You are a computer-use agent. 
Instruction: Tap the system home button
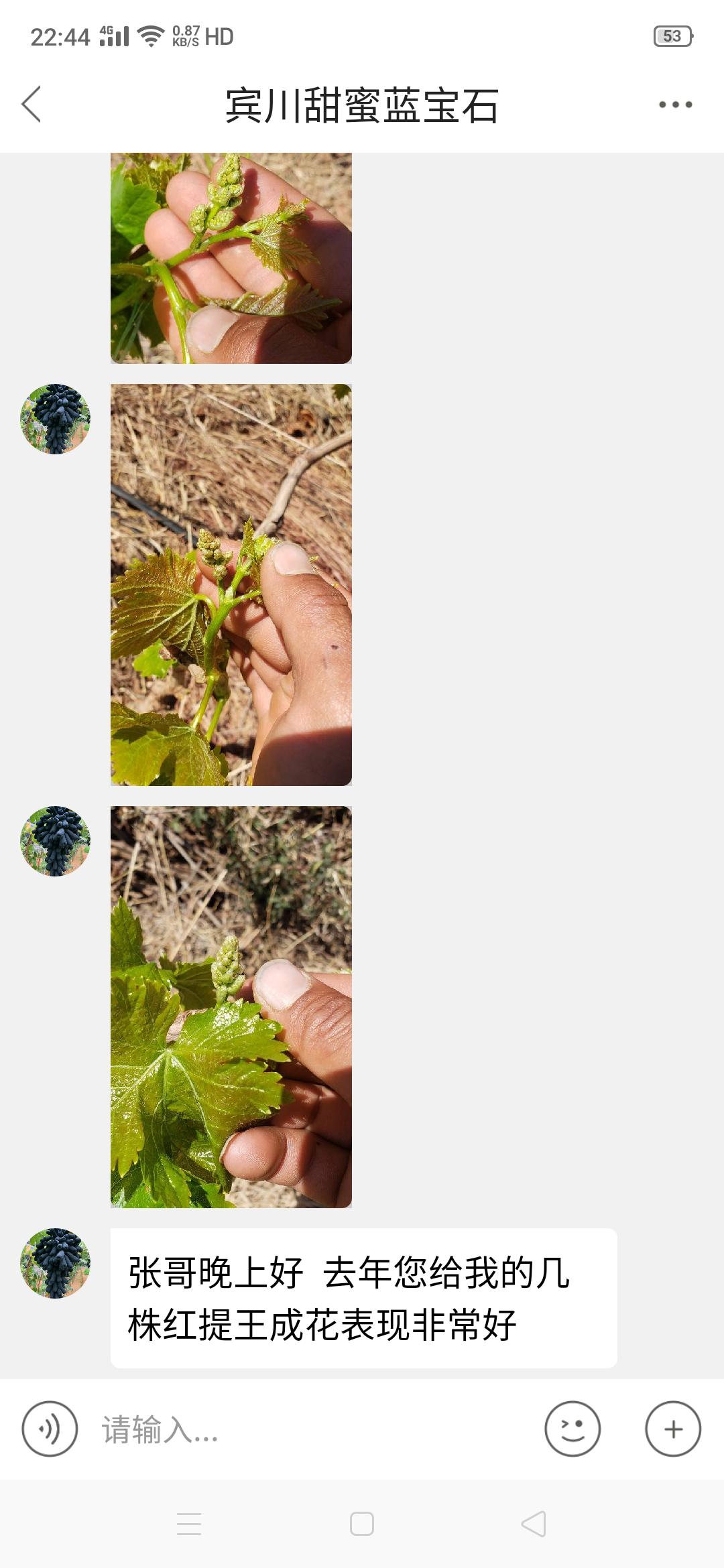click(362, 1524)
